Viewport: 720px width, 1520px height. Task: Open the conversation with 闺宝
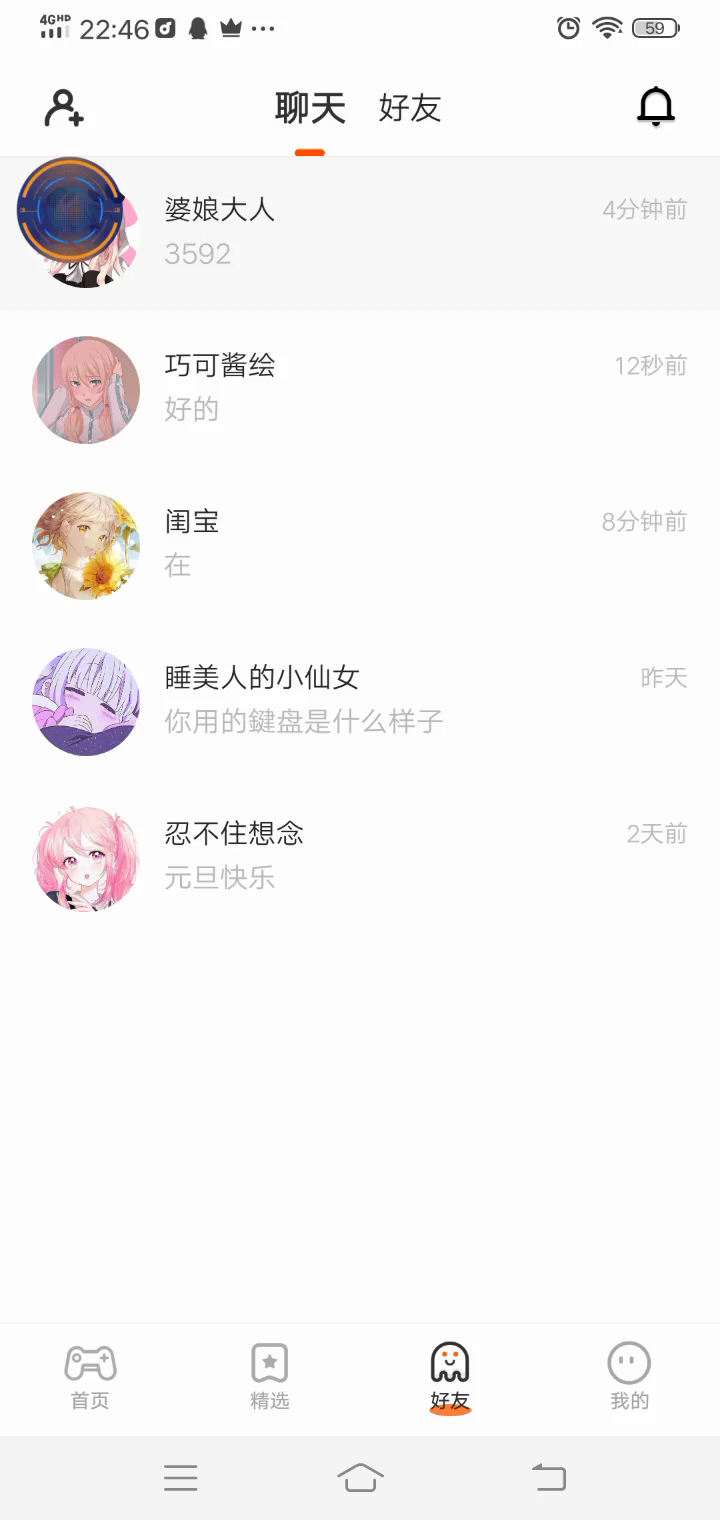360,544
